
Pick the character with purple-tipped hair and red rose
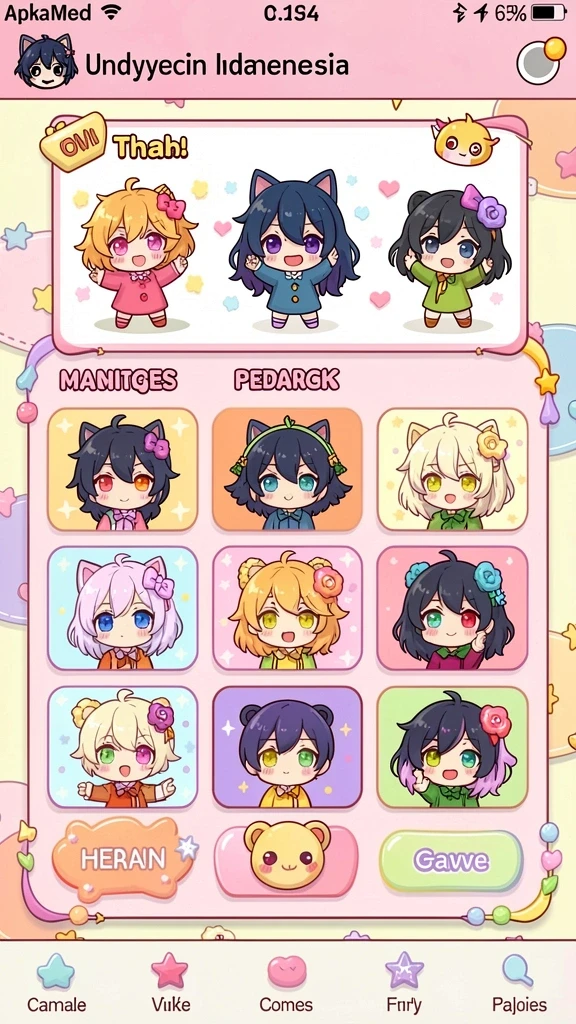click(x=453, y=746)
